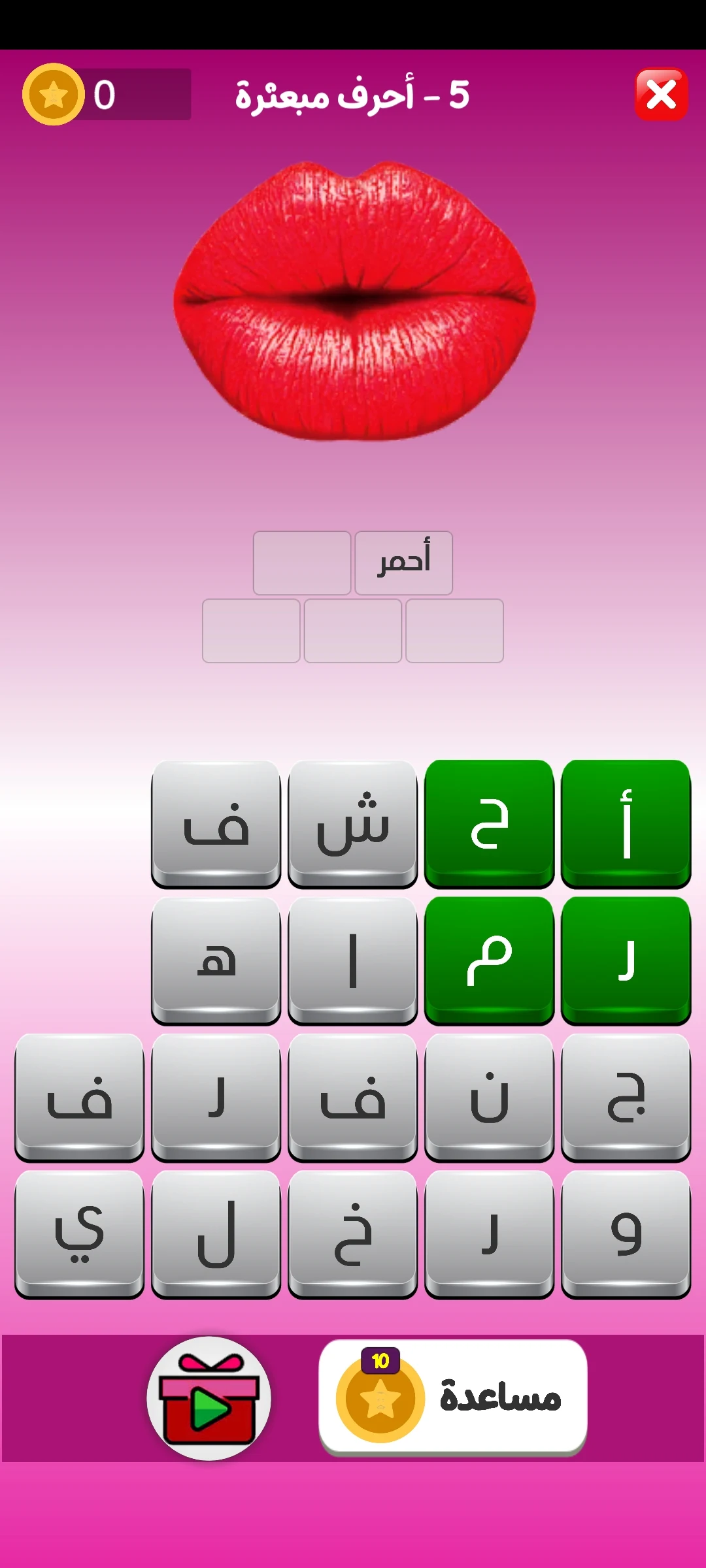The image size is (706, 1568).
Task: Deselect the green letter م key
Action: click(489, 960)
